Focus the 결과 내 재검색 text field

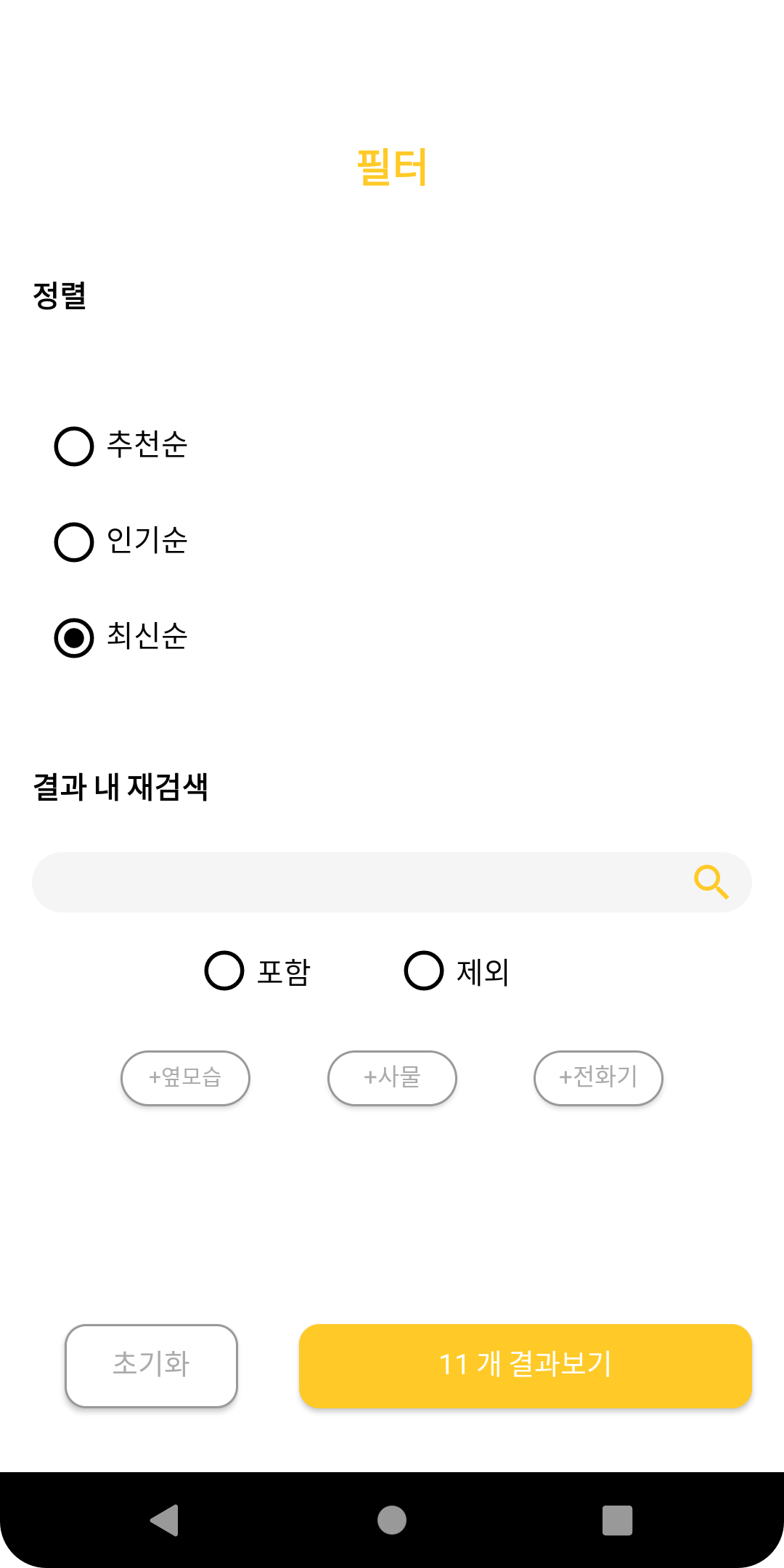pos(356,882)
